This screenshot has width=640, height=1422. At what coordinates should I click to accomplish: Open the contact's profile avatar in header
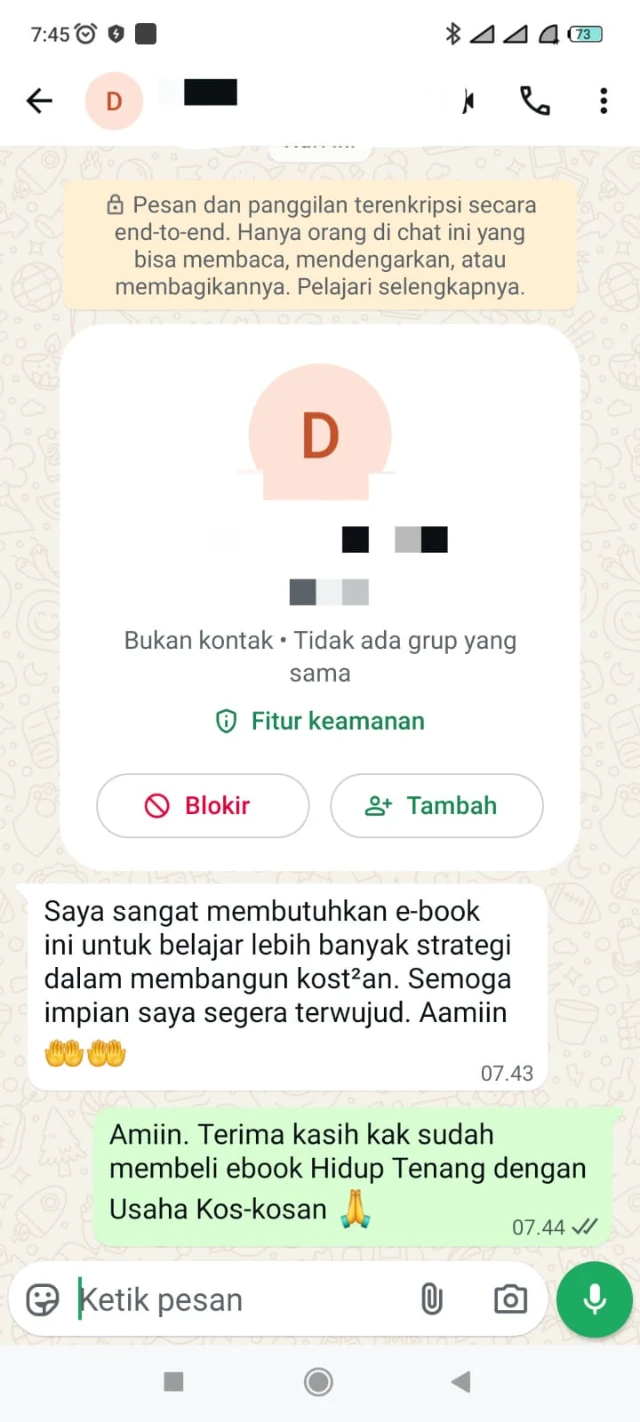coord(114,101)
